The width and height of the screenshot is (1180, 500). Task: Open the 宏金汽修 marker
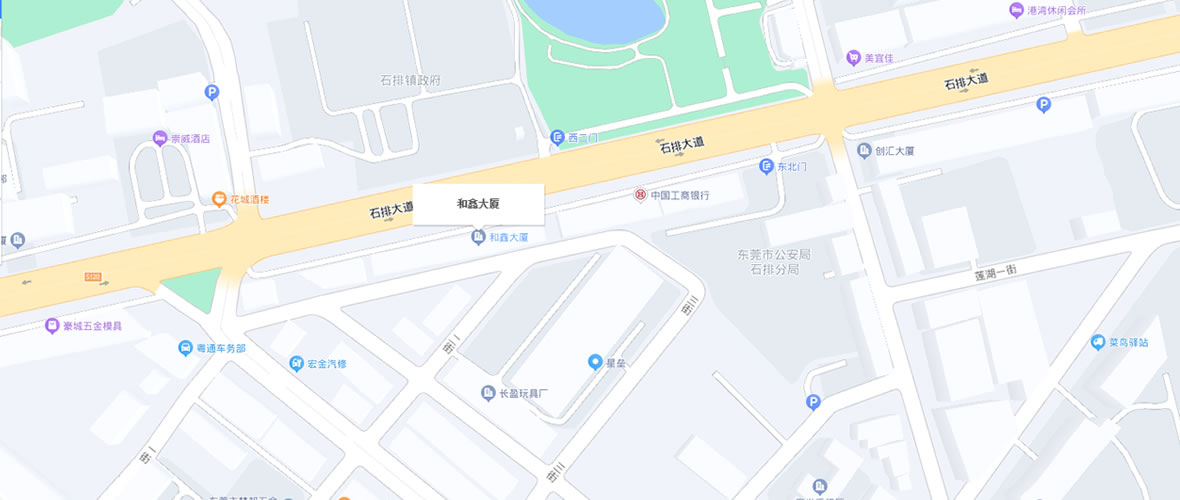click(296, 363)
